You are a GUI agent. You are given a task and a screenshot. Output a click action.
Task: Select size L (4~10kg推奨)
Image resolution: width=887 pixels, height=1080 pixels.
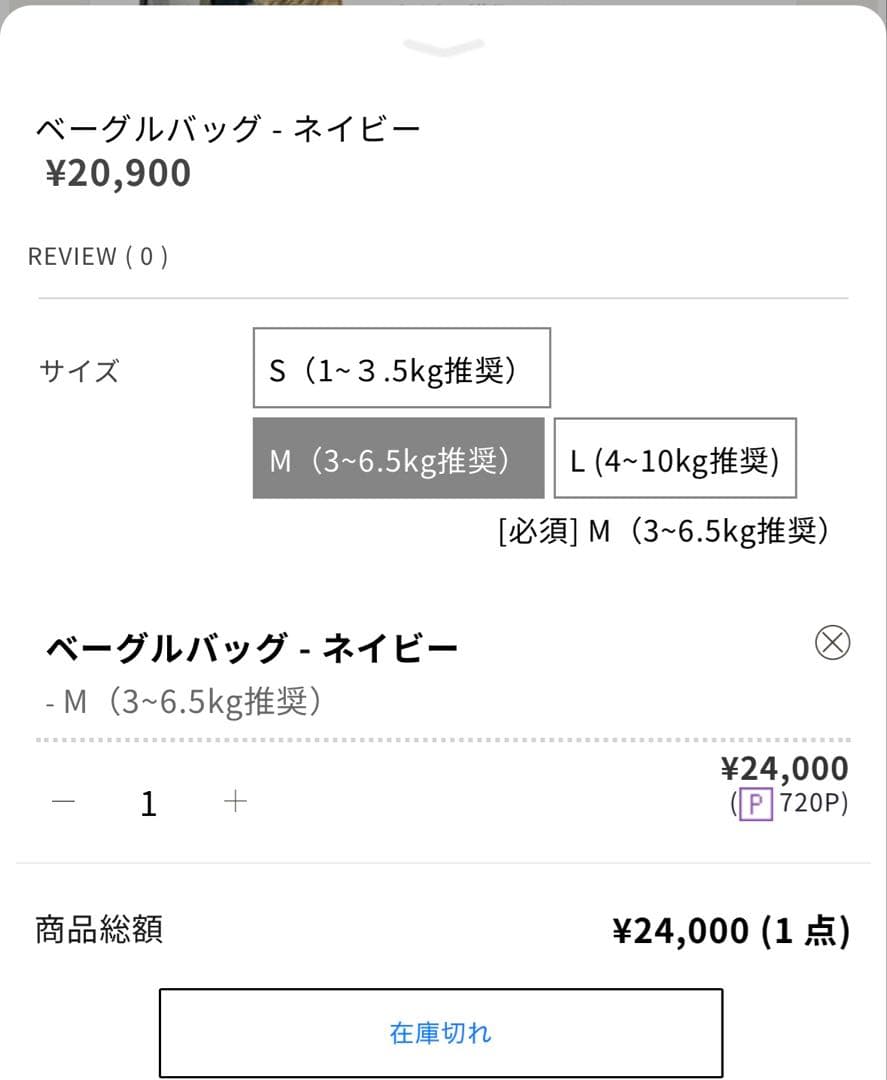pos(674,459)
